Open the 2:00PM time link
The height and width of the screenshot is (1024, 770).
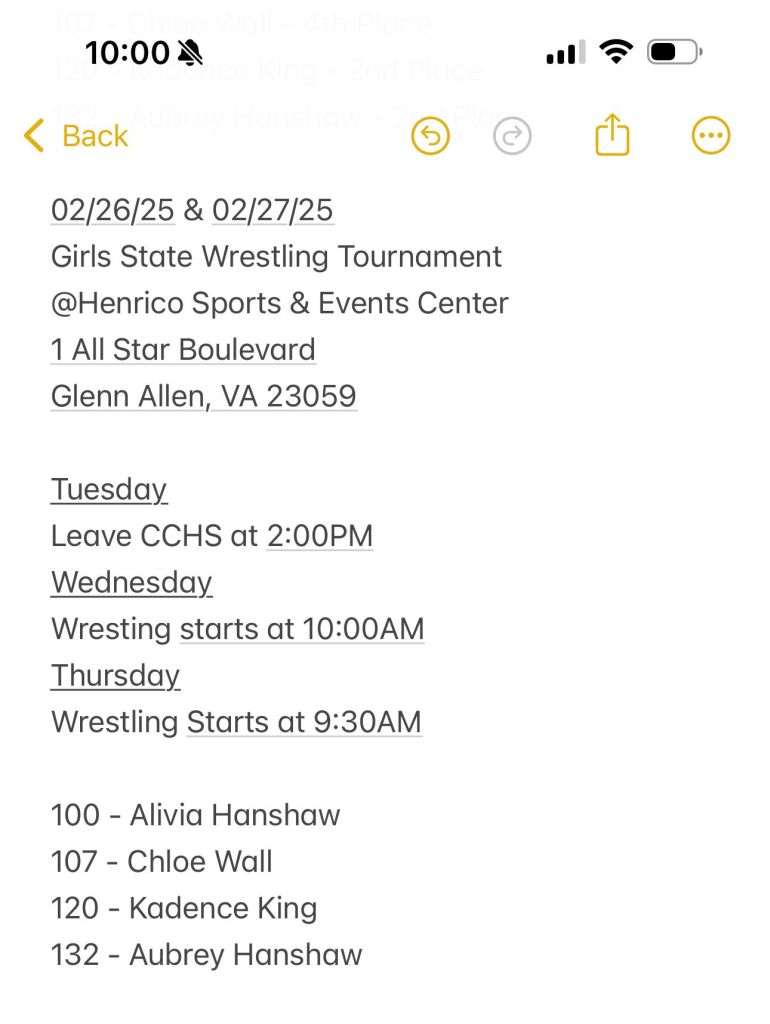click(319, 536)
